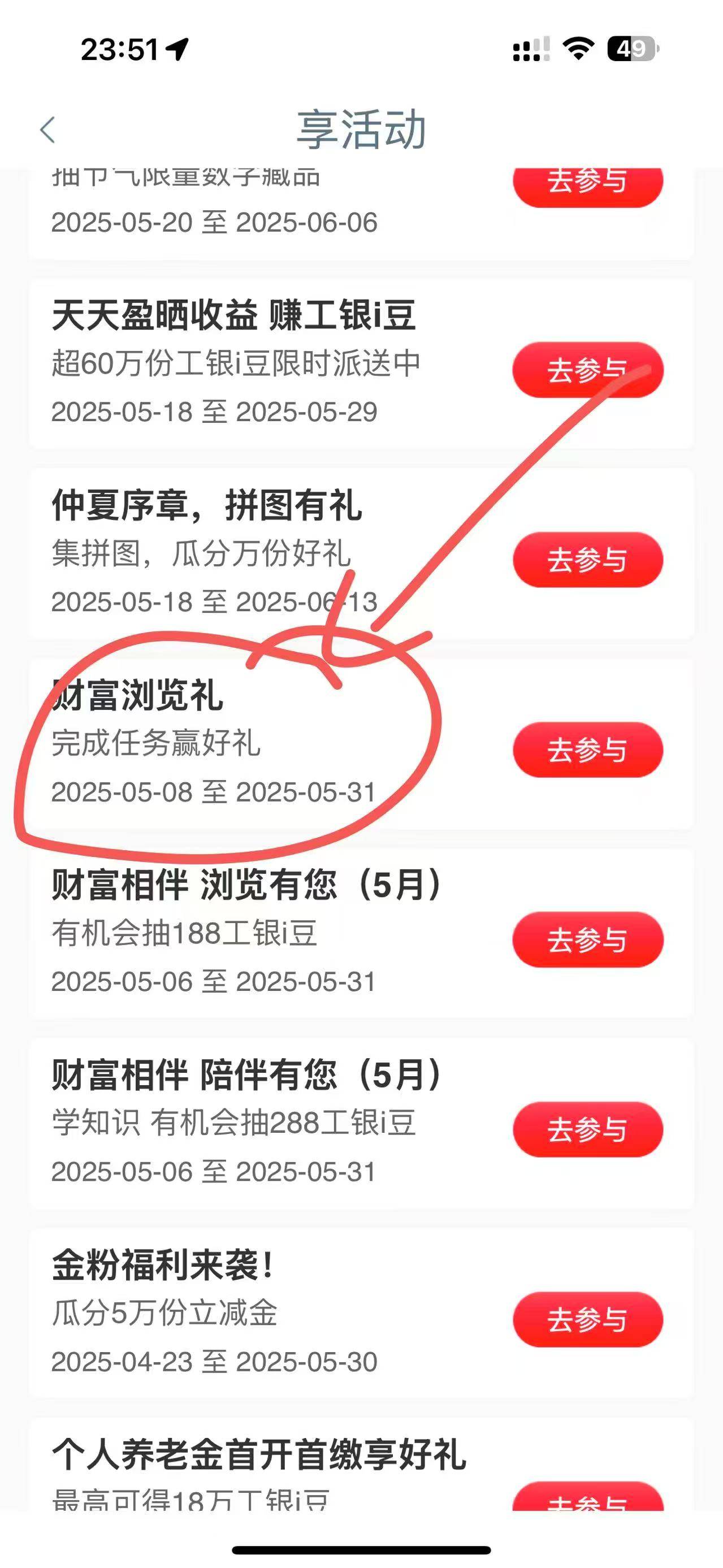Go back from 享活动 page
723x1568 pixels.
pyautogui.click(x=47, y=129)
